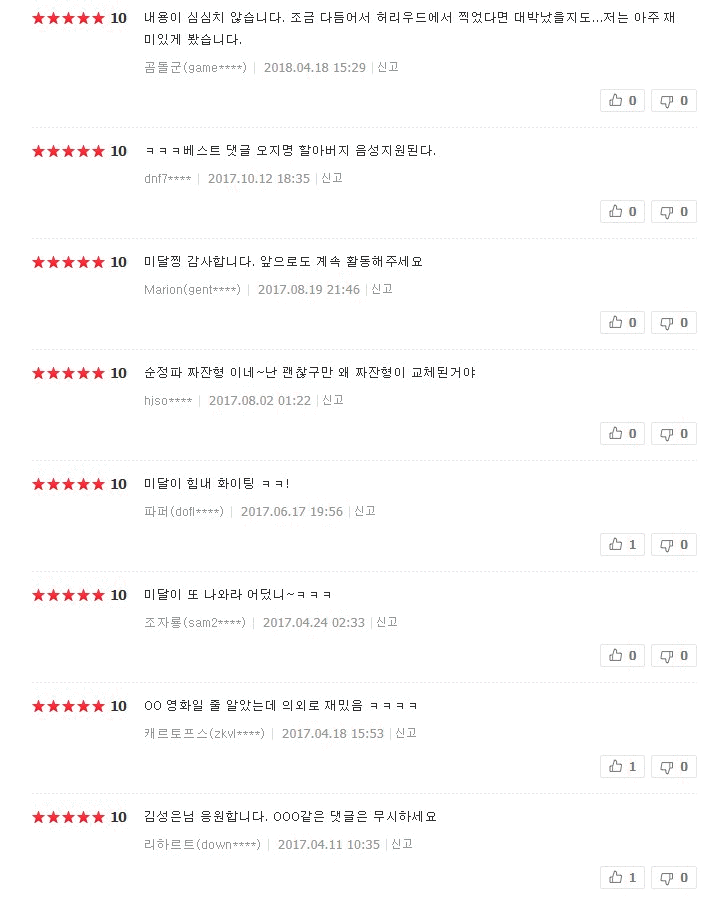Dislike the review by 리하르트
This screenshot has height=899, width=724.
[x=673, y=878]
